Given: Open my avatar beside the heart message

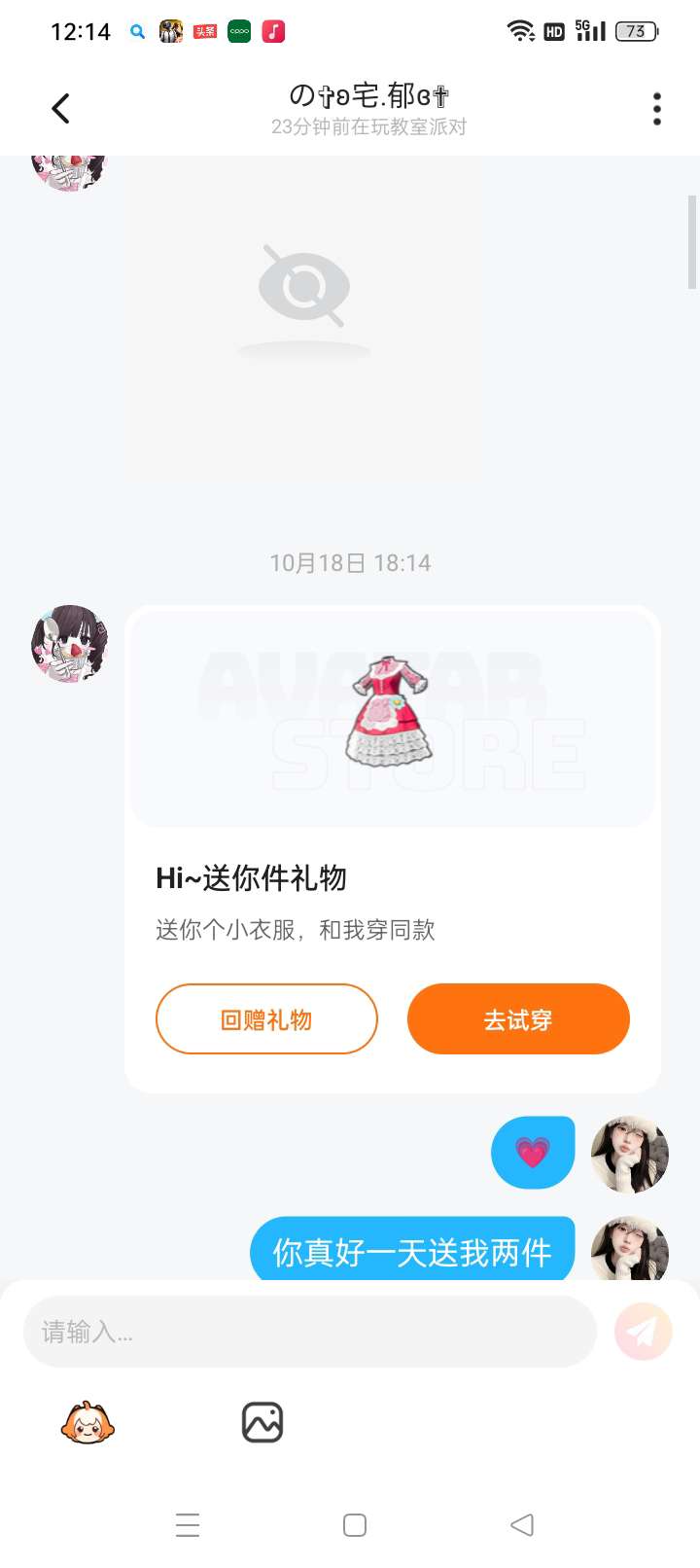Looking at the screenshot, I should tap(630, 1154).
